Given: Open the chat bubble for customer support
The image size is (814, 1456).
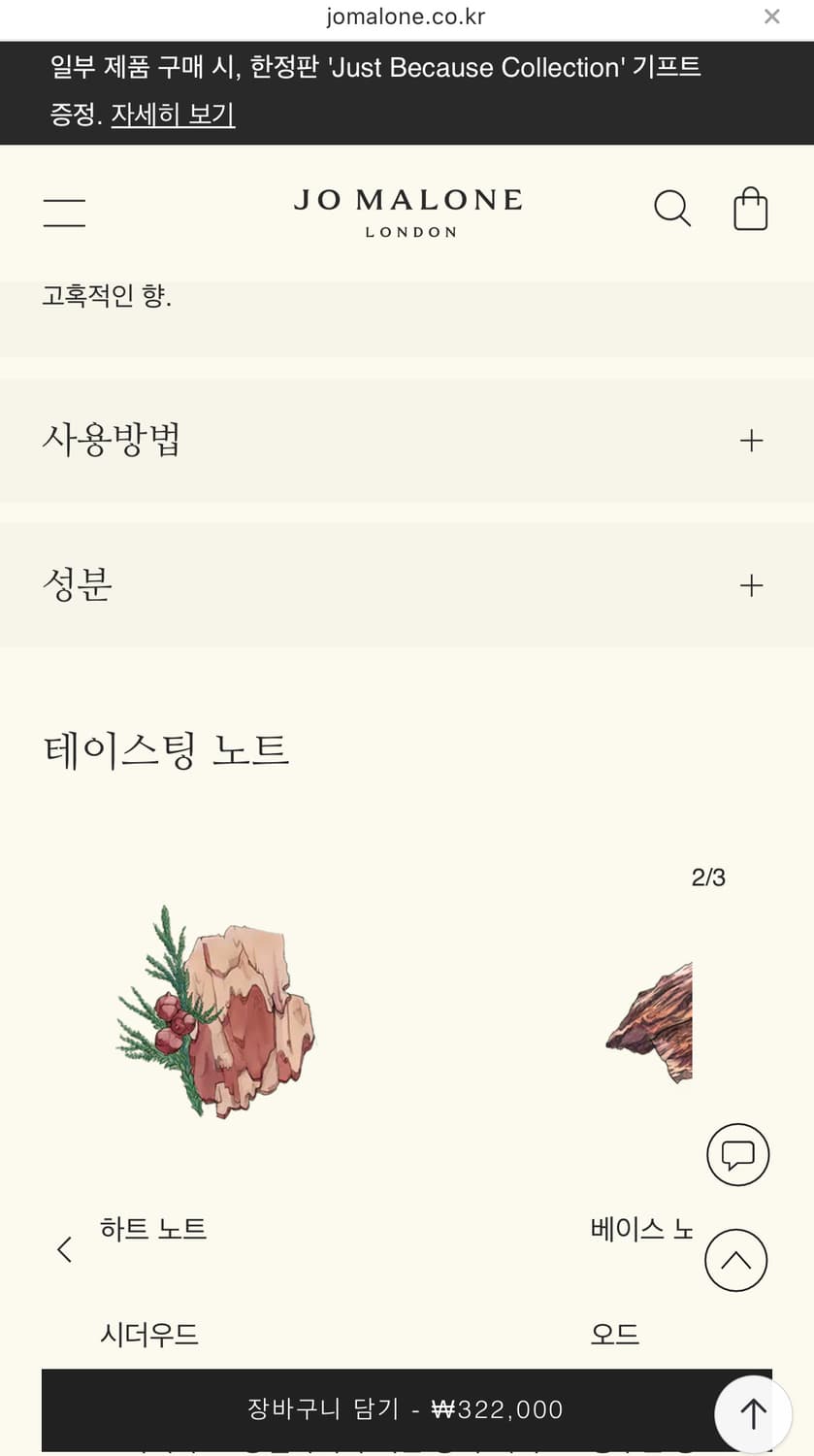Looking at the screenshot, I should coord(737,1154).
